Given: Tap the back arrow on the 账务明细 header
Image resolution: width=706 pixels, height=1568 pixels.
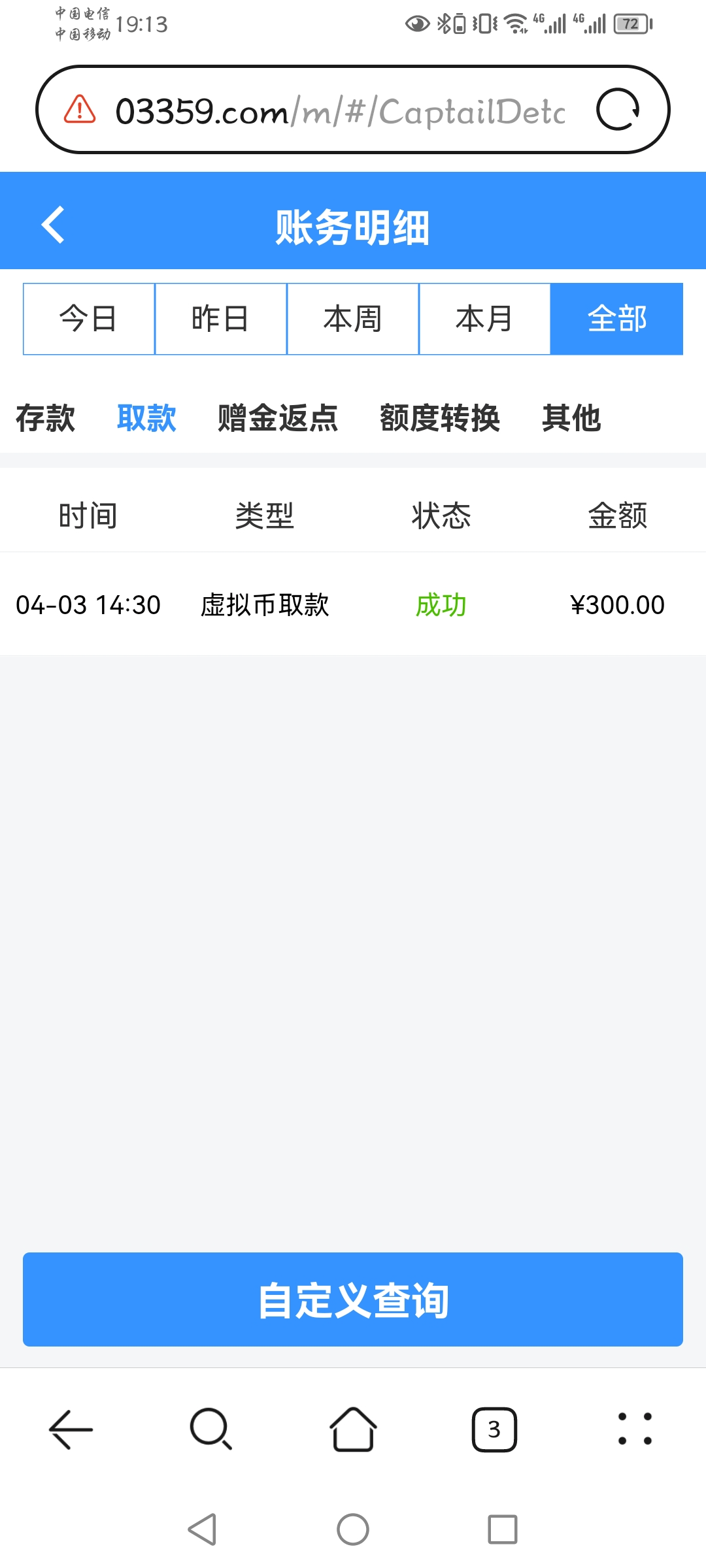Looking at the screenshot, I should click(52, 224).
